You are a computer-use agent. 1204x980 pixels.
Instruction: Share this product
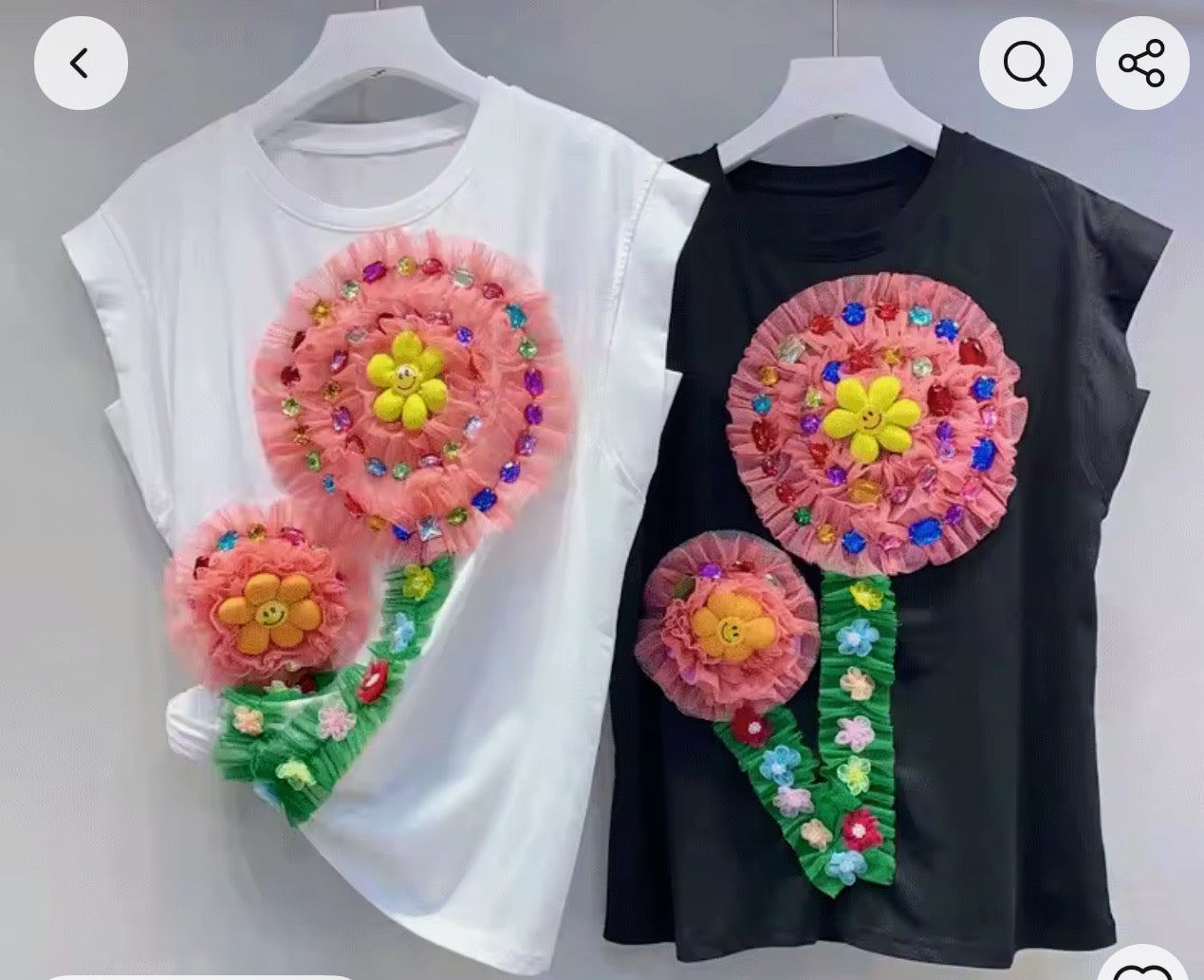pyautogui.click(x=1141, y=64)
